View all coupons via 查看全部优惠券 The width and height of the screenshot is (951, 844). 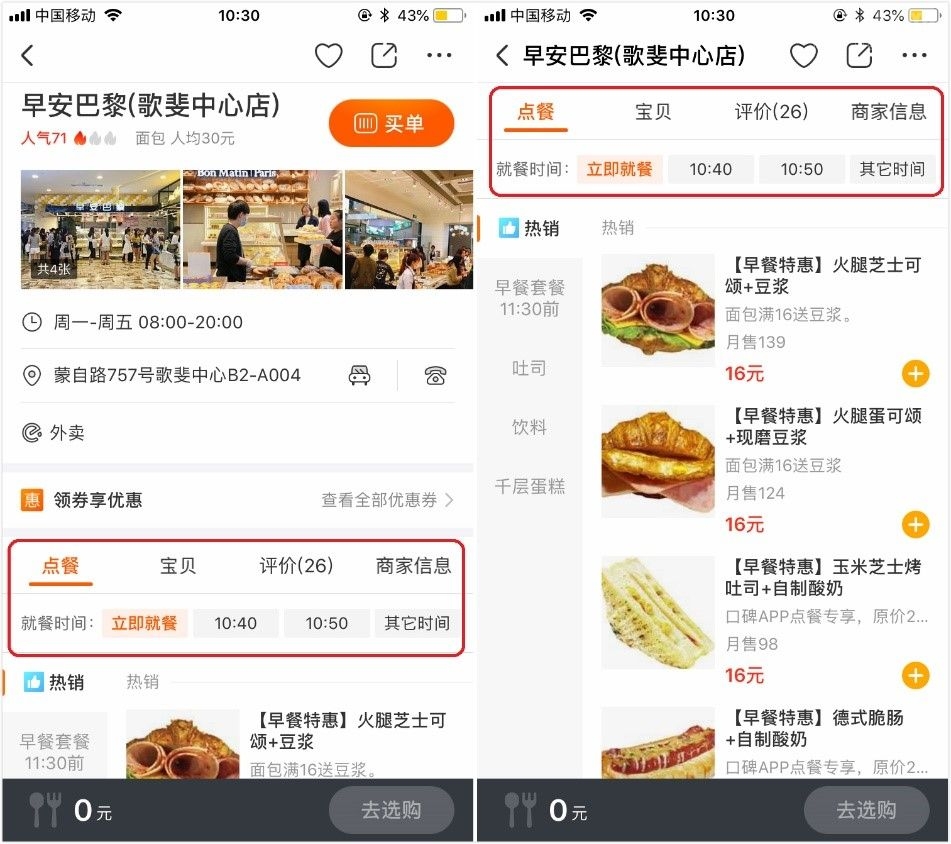387,500
